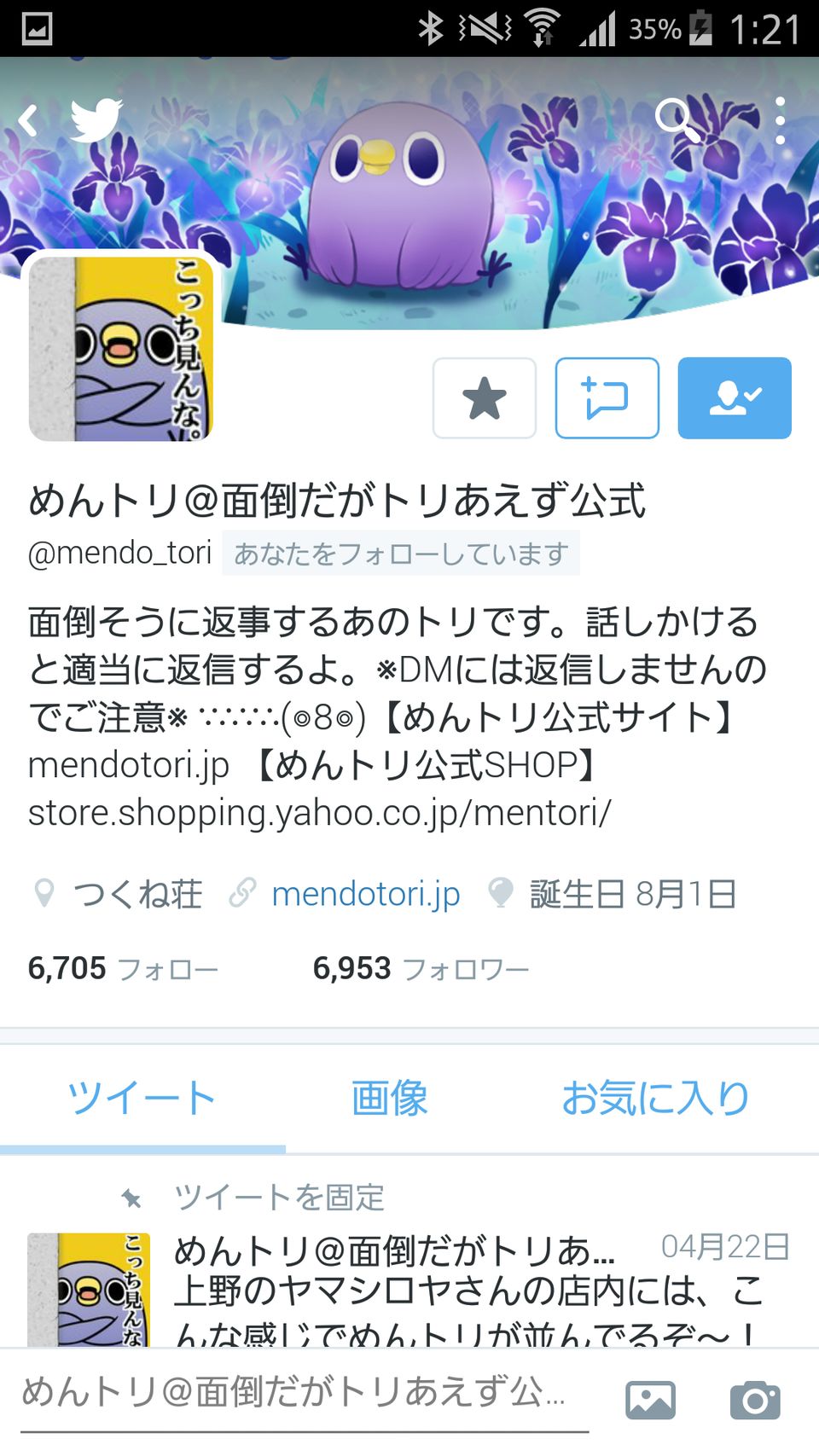Screen dimensions: 819x1456
Task: Switch to the ツイート tab
Action: [142, 1098]
